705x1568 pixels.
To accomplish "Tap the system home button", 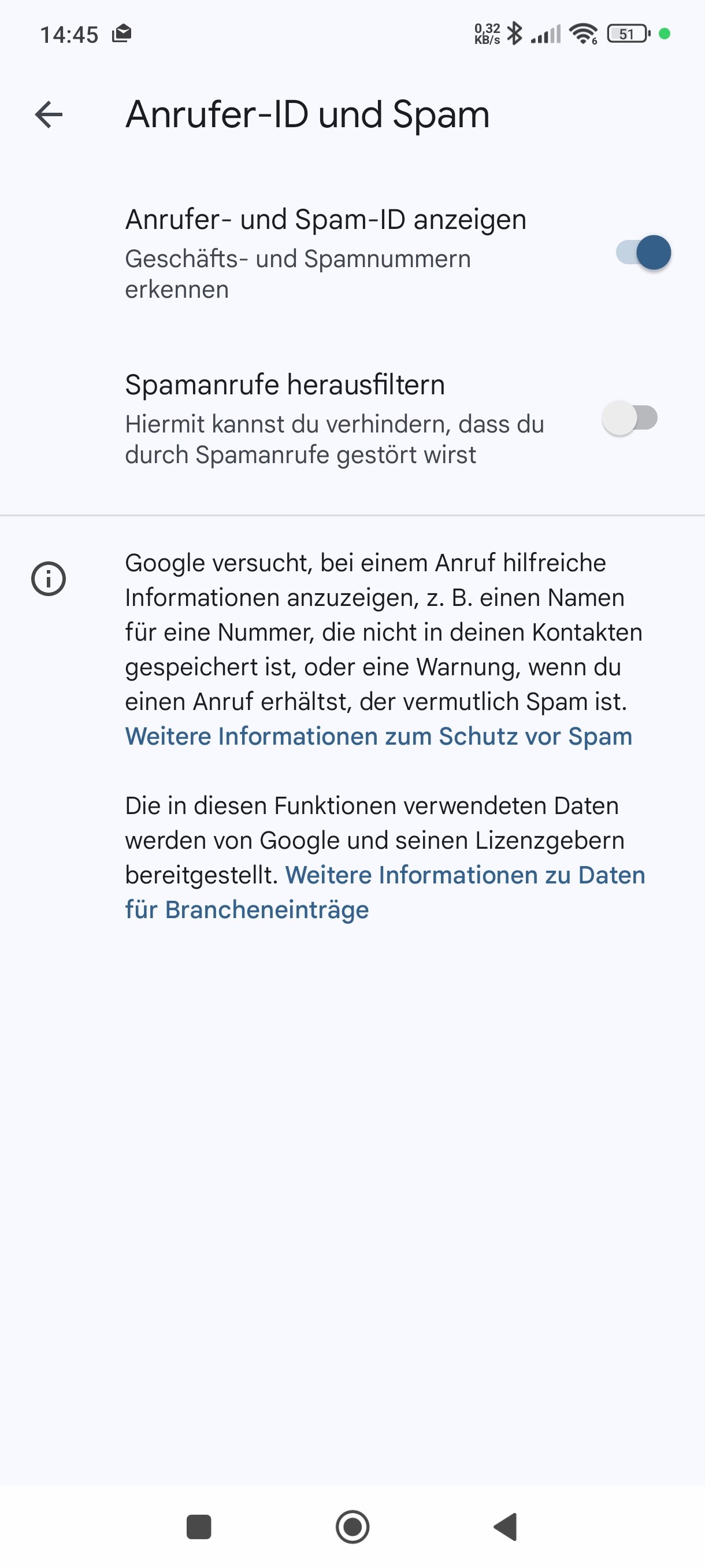I will point(353,1526).
